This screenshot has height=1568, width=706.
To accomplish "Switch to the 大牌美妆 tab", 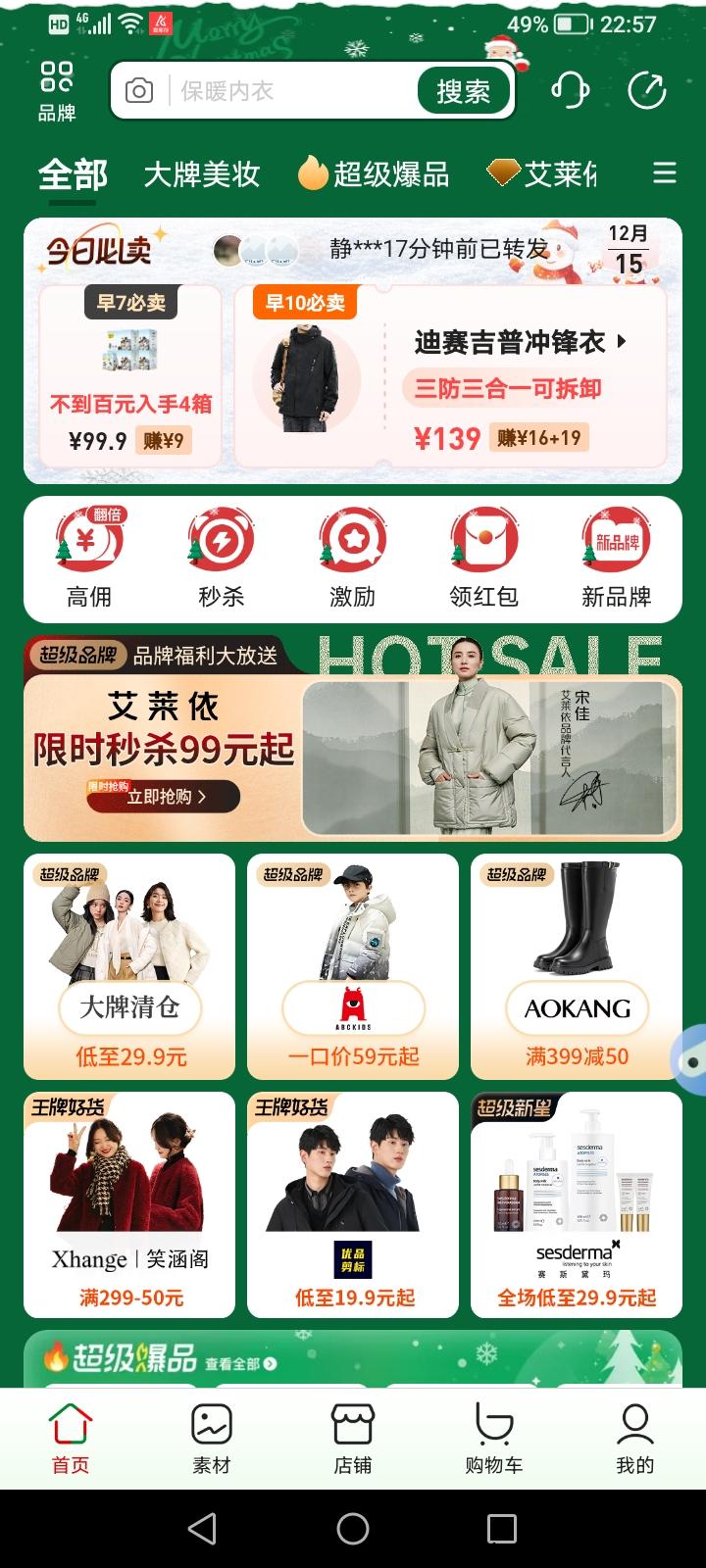I will [x=202, y=174].
